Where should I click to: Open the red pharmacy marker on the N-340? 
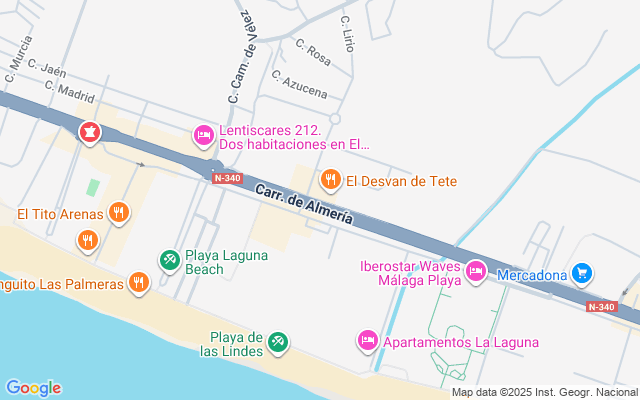90,133
